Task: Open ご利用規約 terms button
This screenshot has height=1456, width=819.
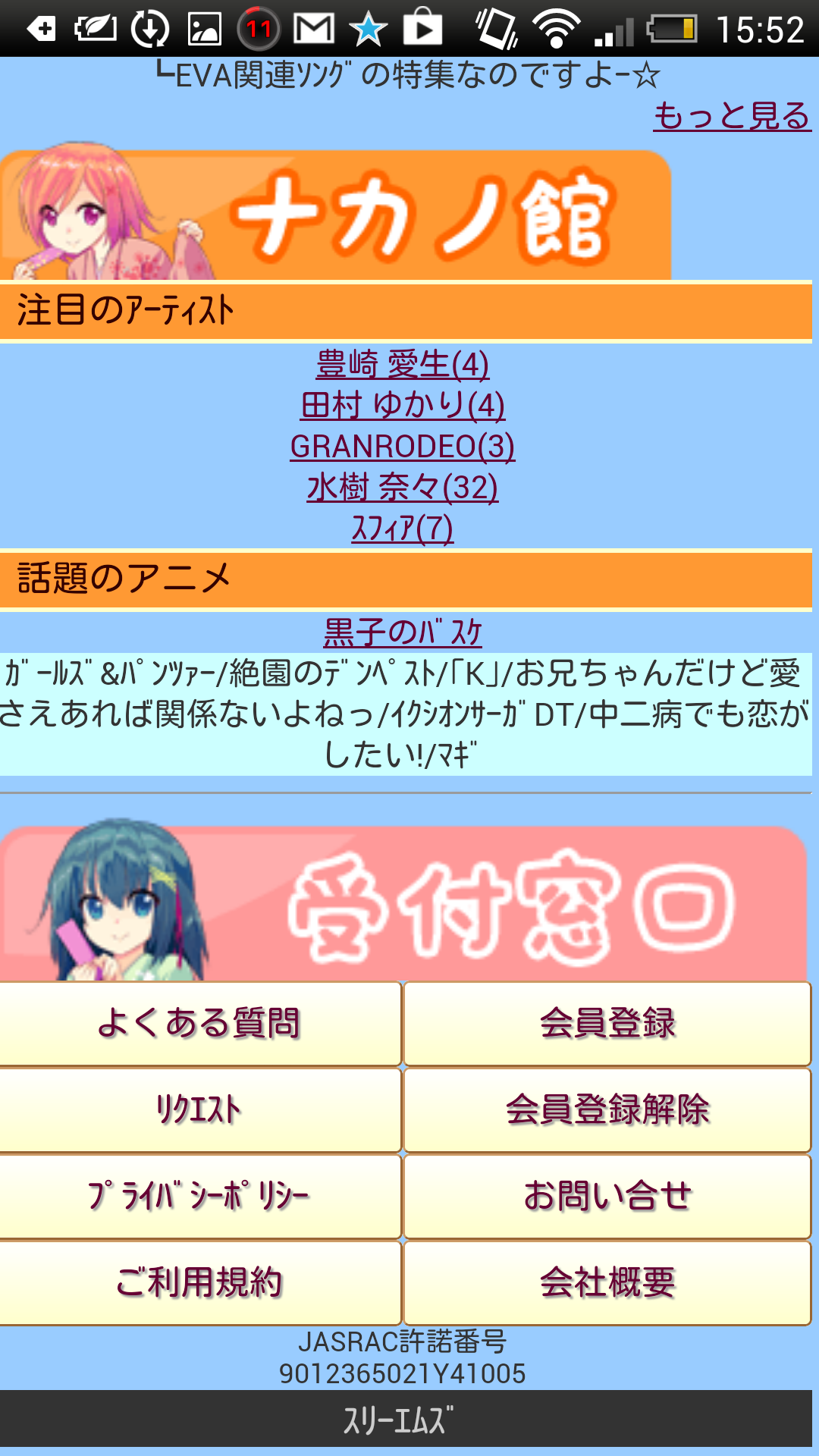Action: pos(199,1283)
